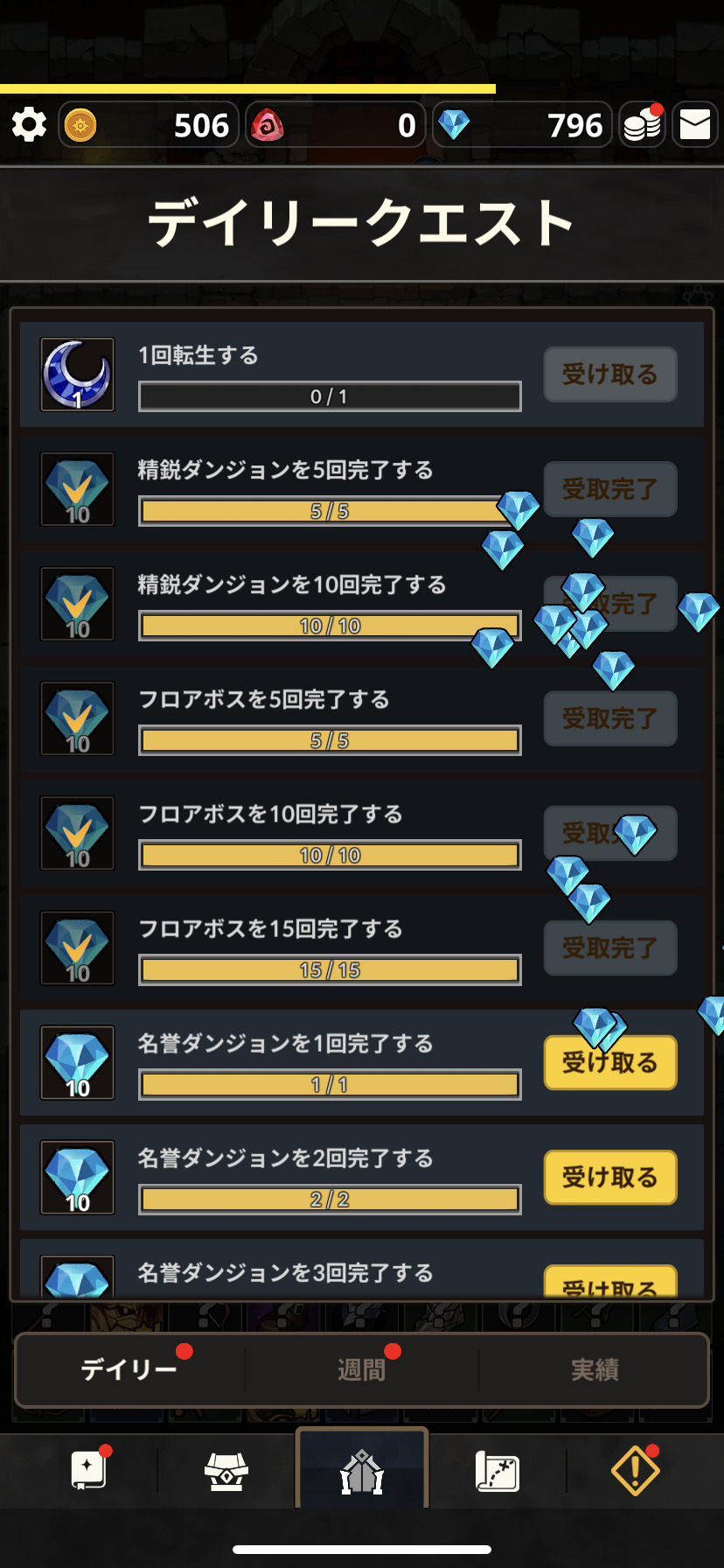
Task: Open the map in bottom bar
Action: [x=497, y=1471]
